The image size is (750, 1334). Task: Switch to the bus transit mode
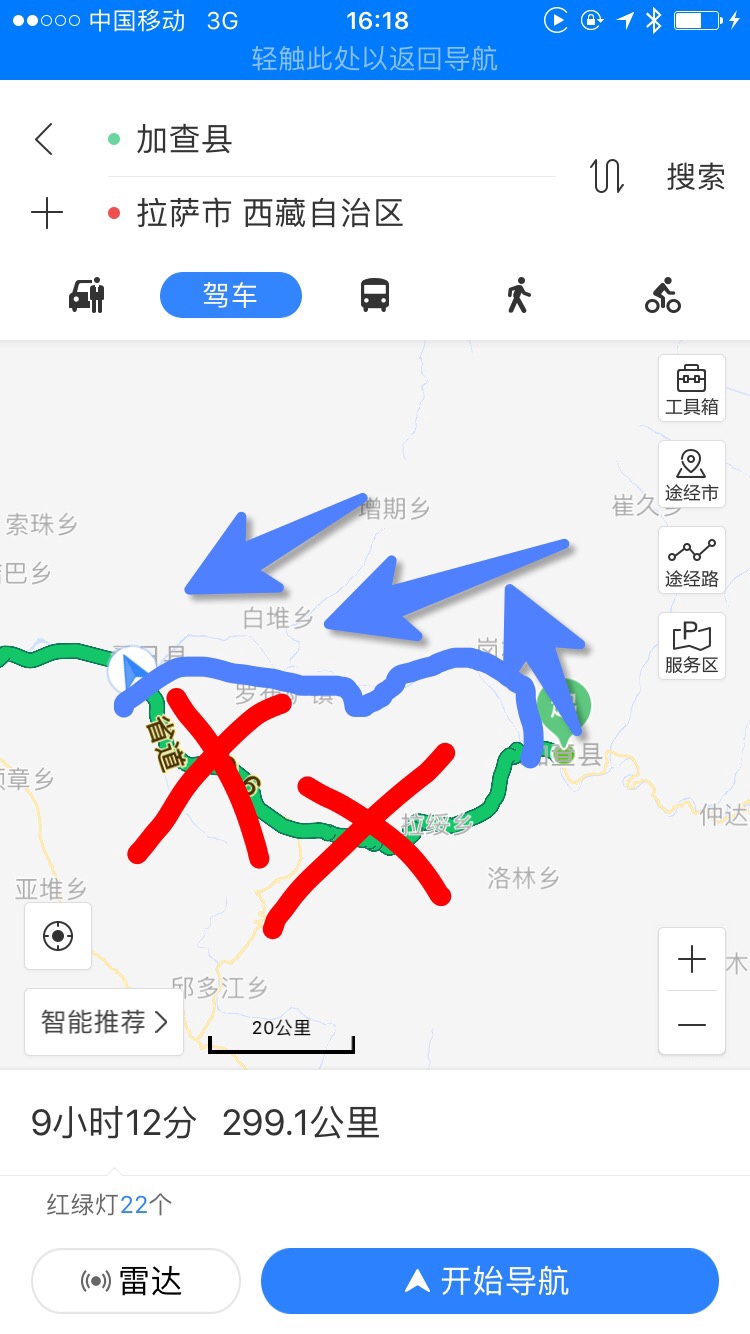[375, 295]
